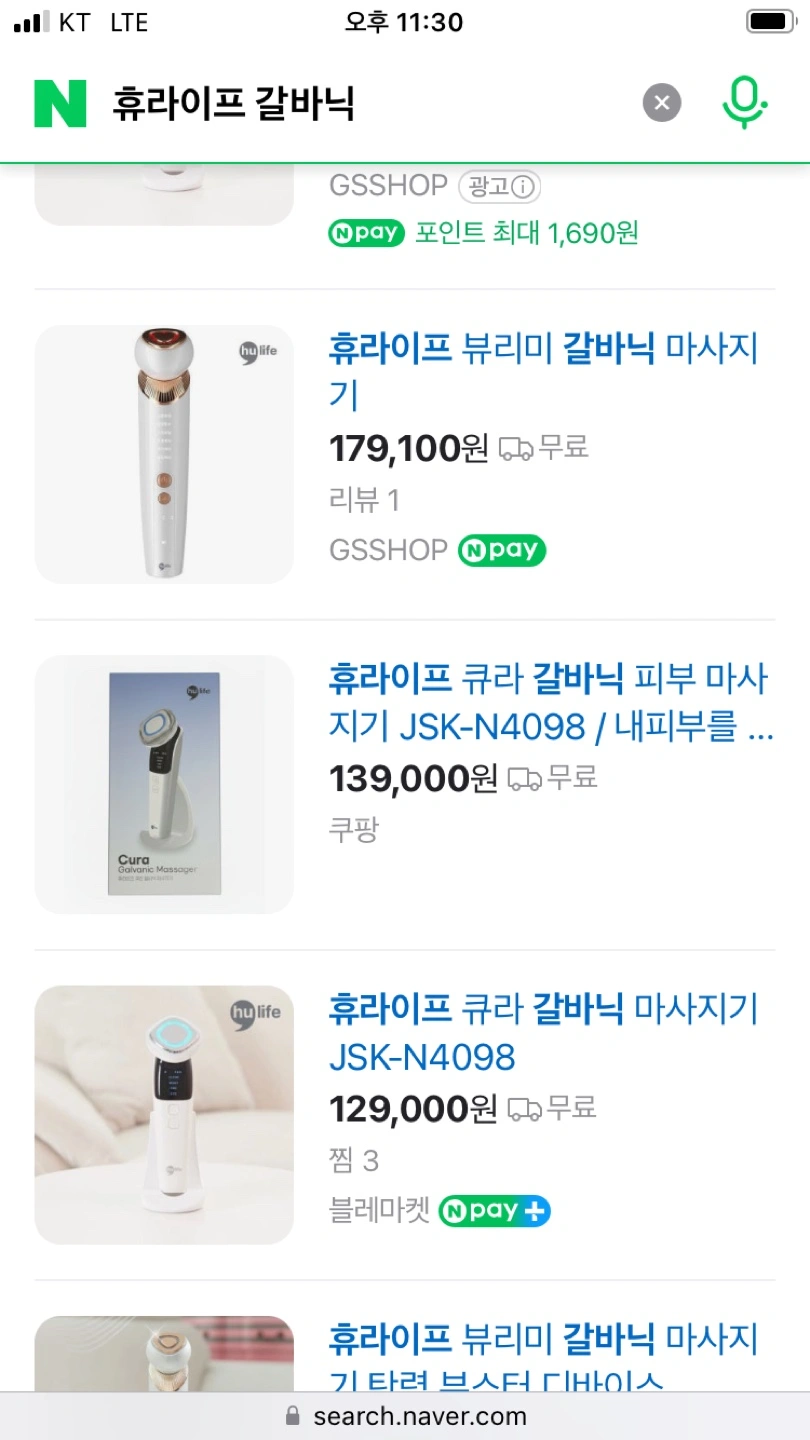
Task: View the Cura Galvanic Massager box image
Action: (164, 784)
